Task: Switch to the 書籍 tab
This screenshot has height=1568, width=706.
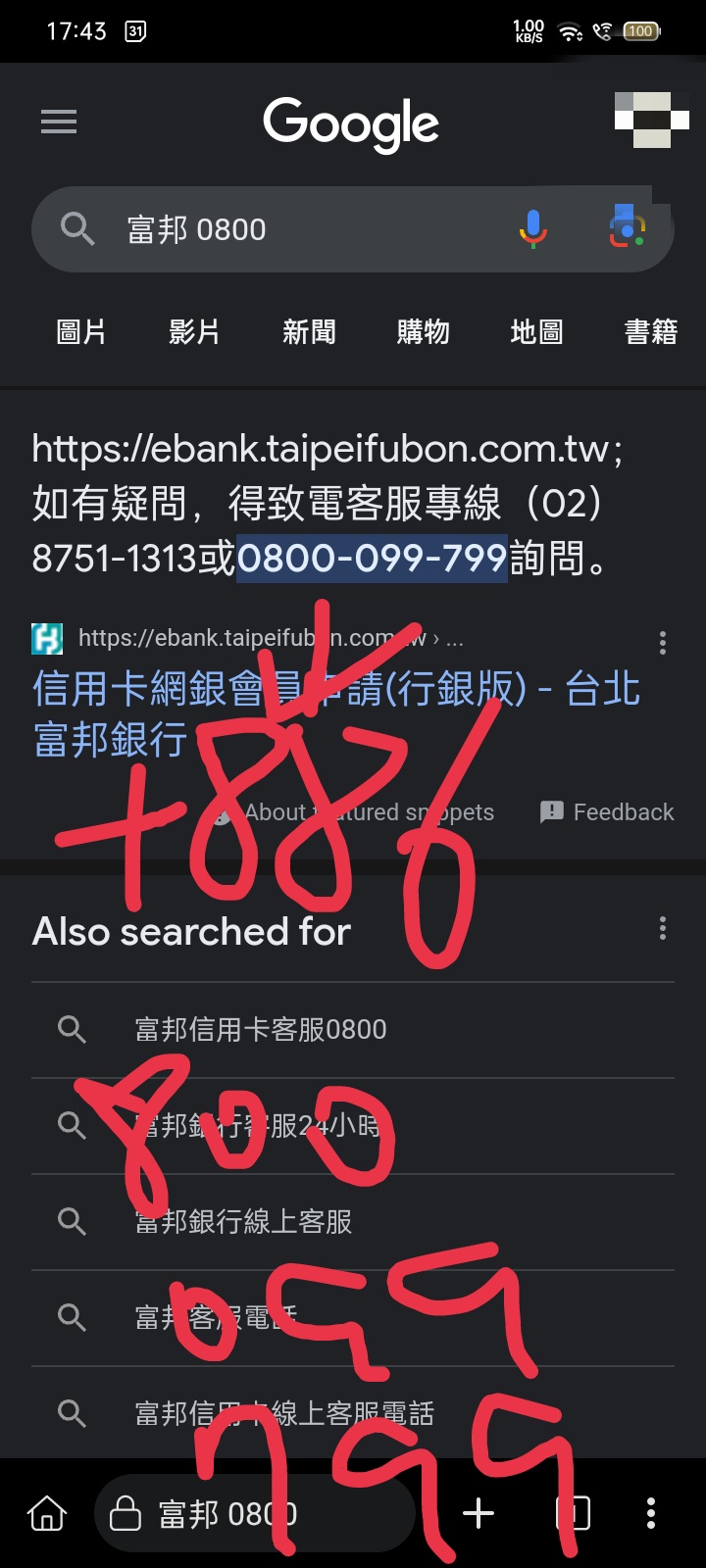Action: 650,332
